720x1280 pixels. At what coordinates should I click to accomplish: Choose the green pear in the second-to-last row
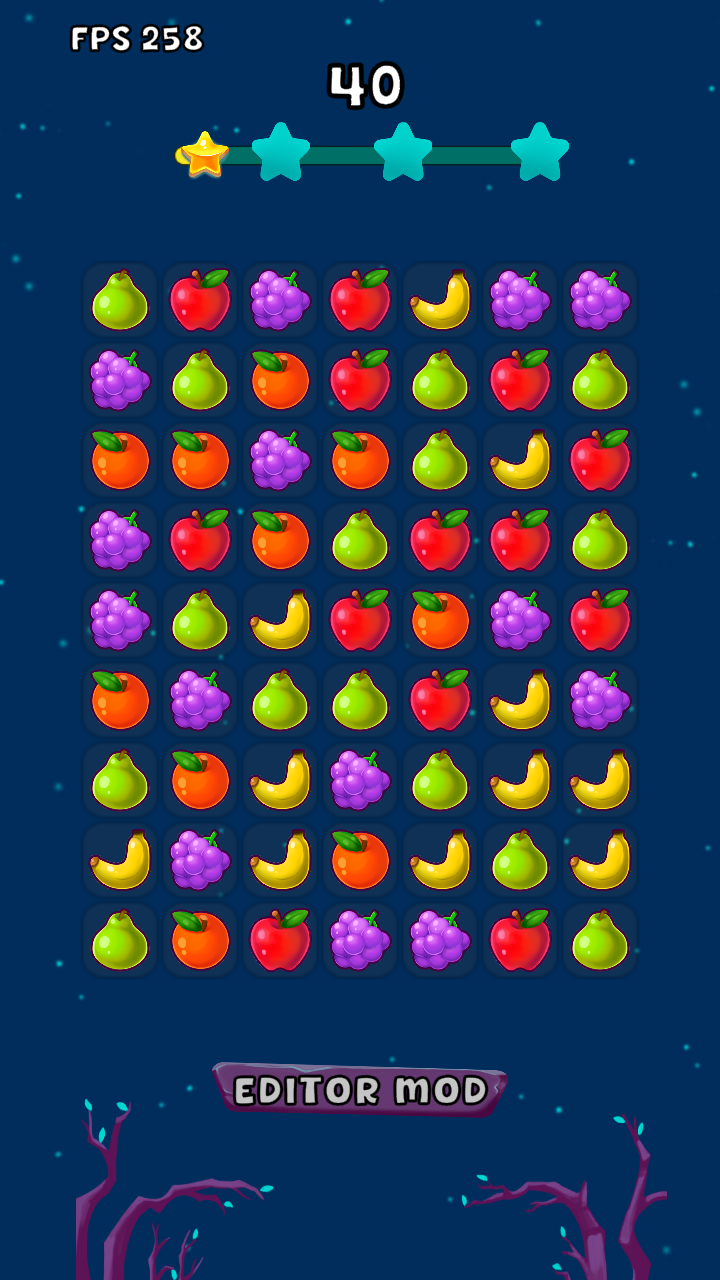[520, 860]
